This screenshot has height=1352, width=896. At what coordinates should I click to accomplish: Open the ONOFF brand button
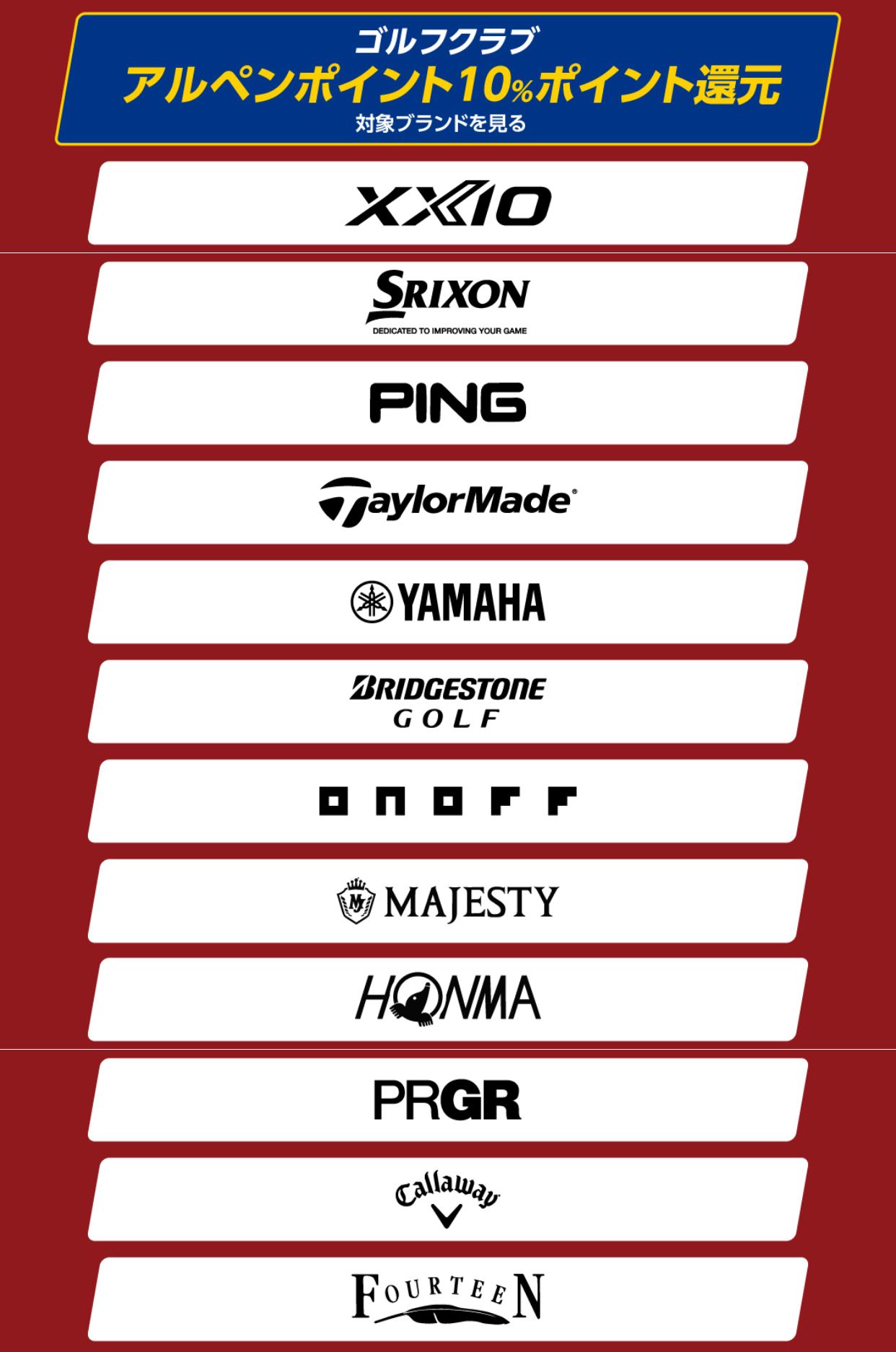pyautogui.click(x=447, y=801)
